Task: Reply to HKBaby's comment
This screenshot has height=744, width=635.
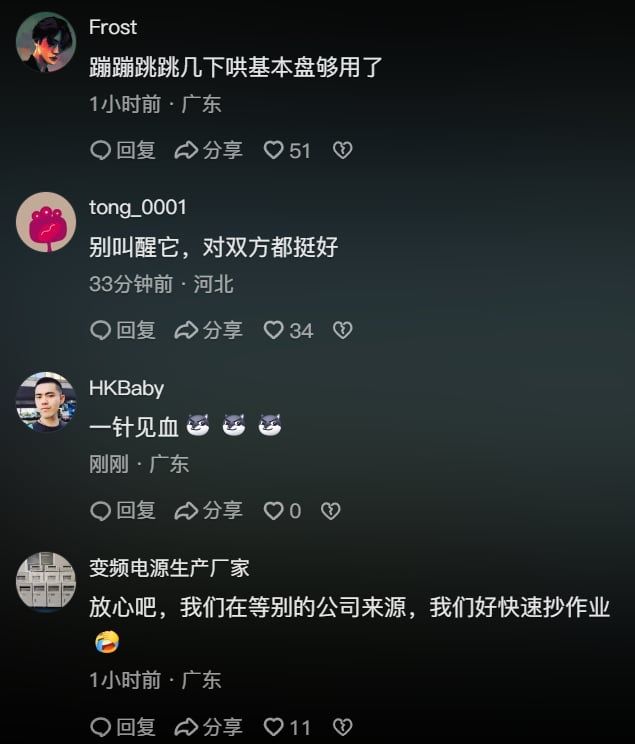Action: coord(123,511)
